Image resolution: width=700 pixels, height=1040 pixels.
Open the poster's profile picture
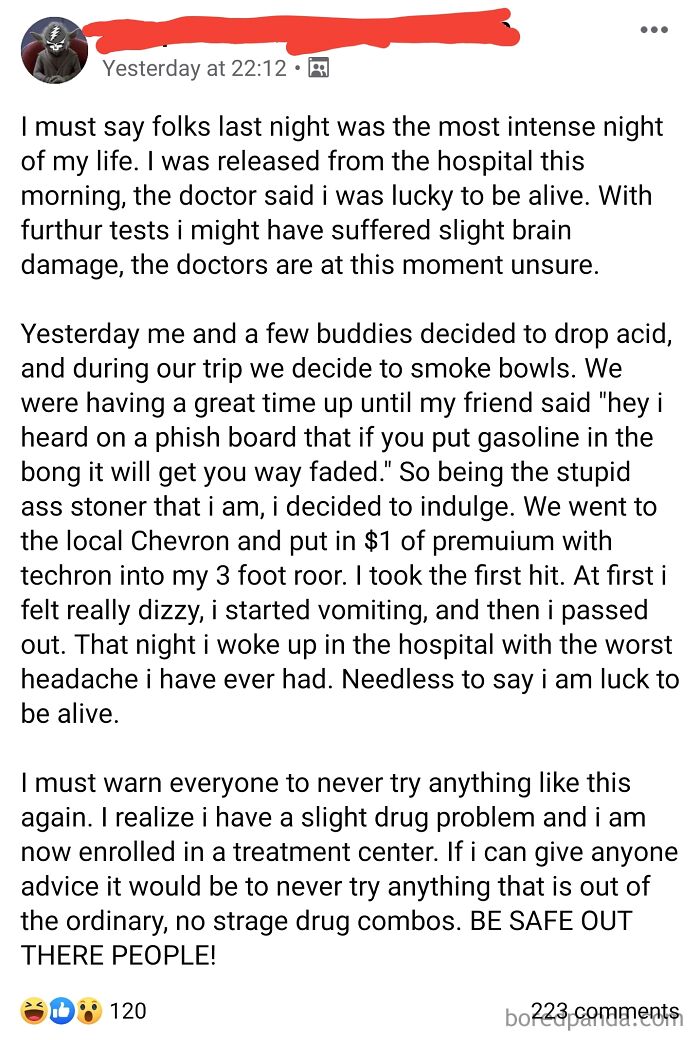[53, 49]
